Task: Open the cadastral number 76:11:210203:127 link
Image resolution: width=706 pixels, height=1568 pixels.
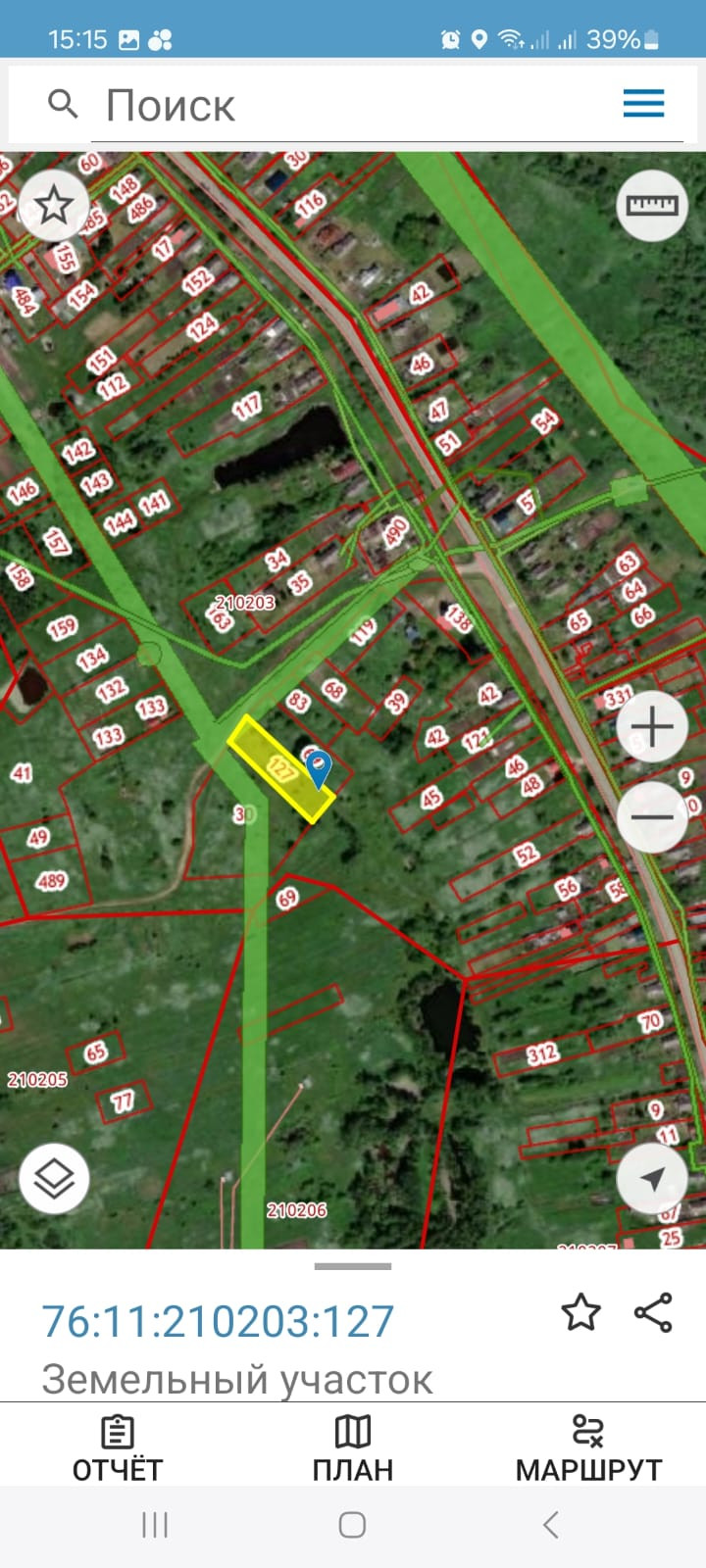Action: pyautogui.click(x=218, y=1321)
